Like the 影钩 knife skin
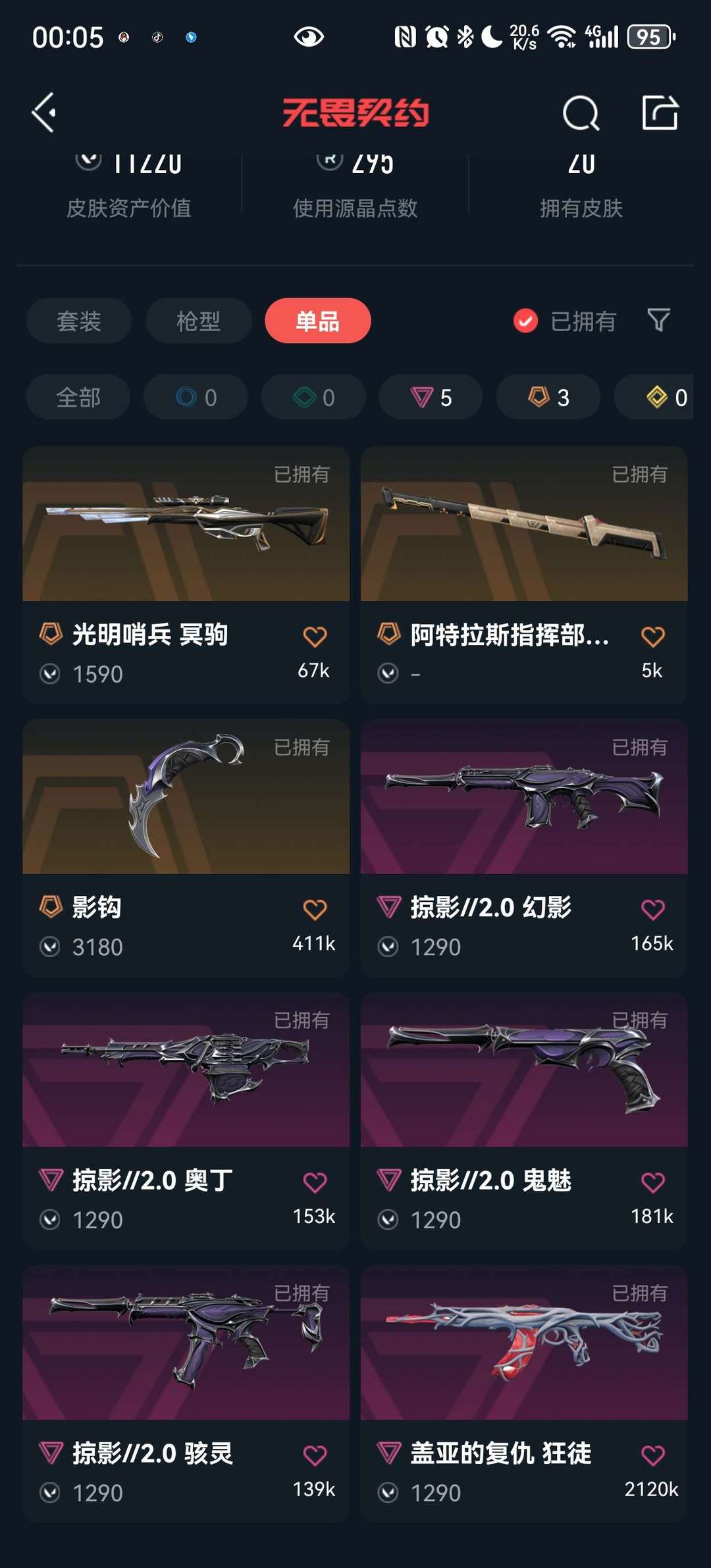 click(x=315, y=910)
